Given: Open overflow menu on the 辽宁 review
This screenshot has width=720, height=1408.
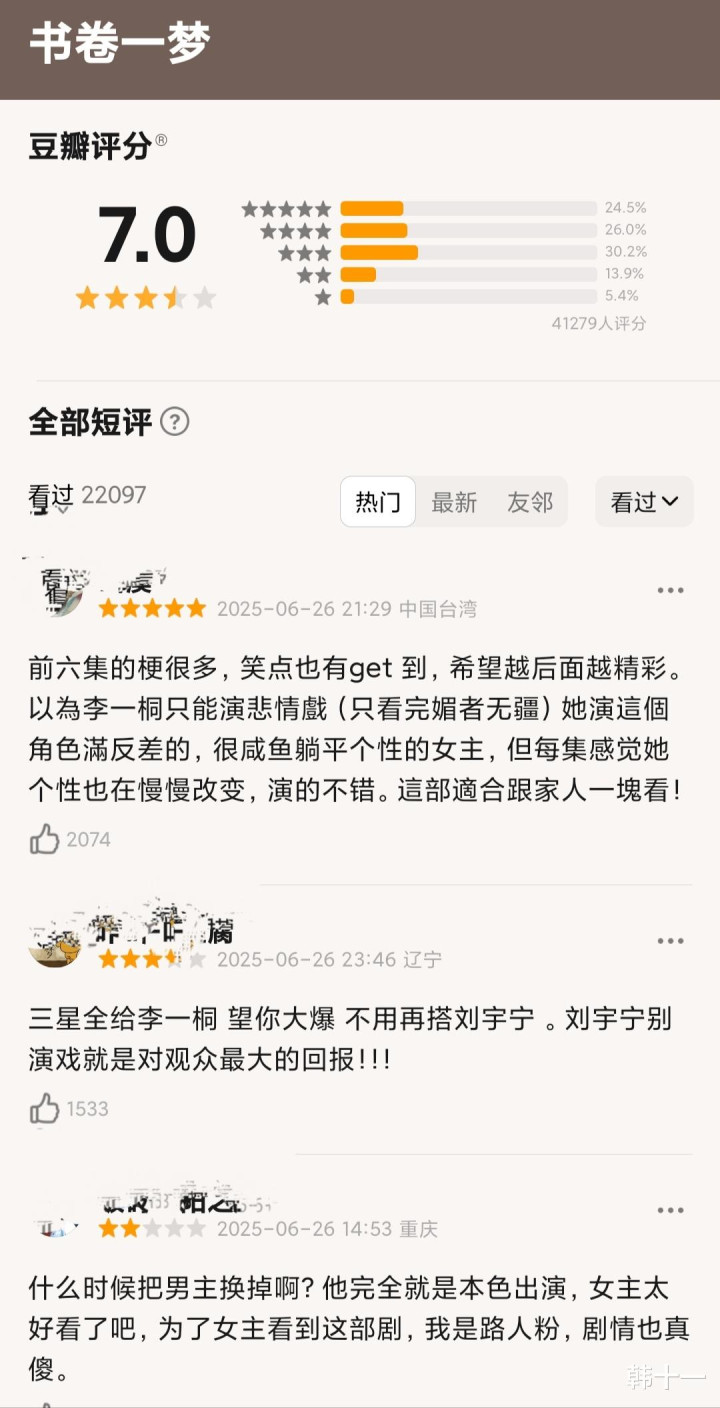Looking at the screenshot, I should (670, 941).
